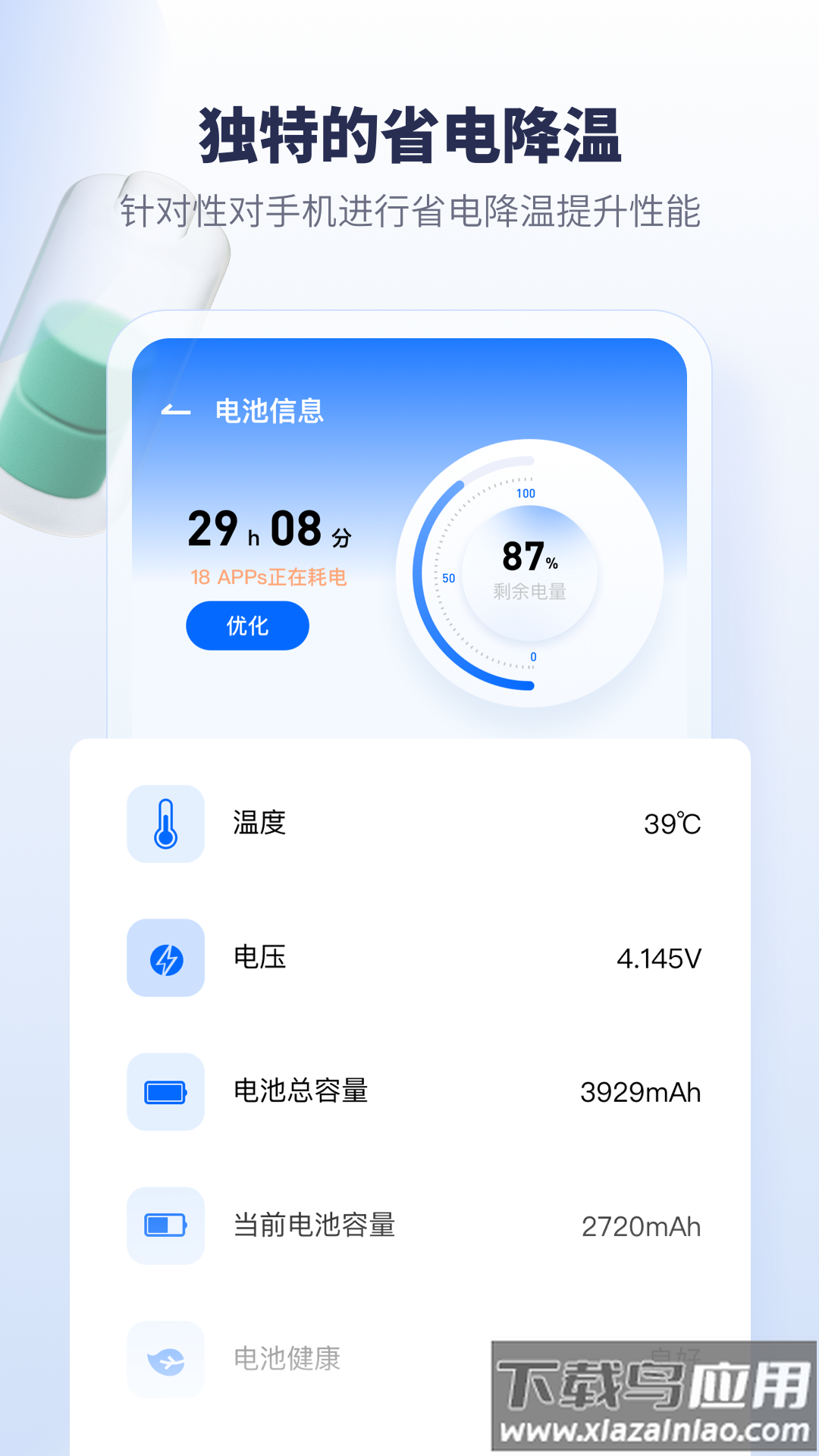Select the full battery icon for 电池总容量
The width and height of the screenshot is (819, 1456).
[x=165, y=1093]
